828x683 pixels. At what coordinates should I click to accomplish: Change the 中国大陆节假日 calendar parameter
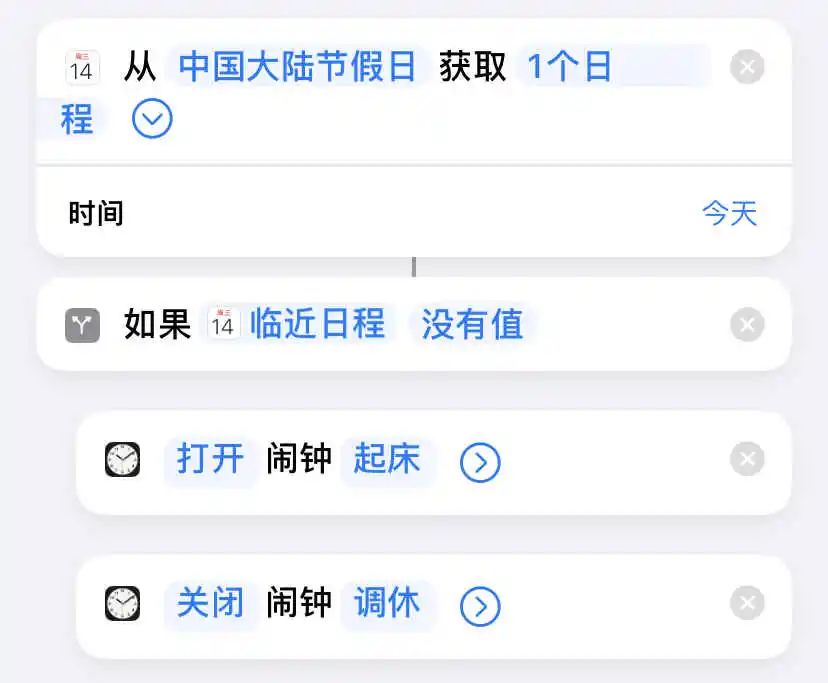pos(297,68)
